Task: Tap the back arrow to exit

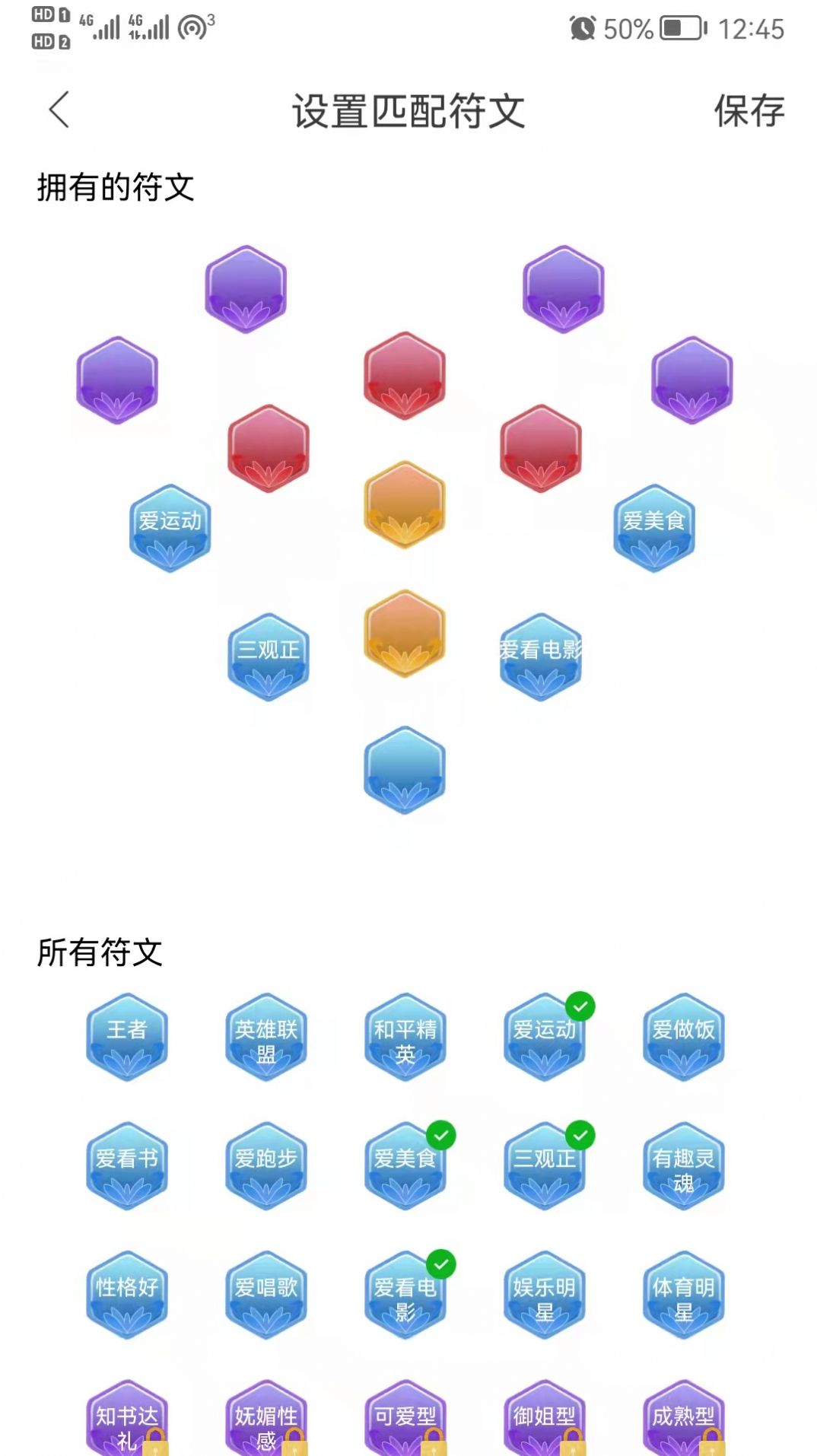Action: (59, 110)
